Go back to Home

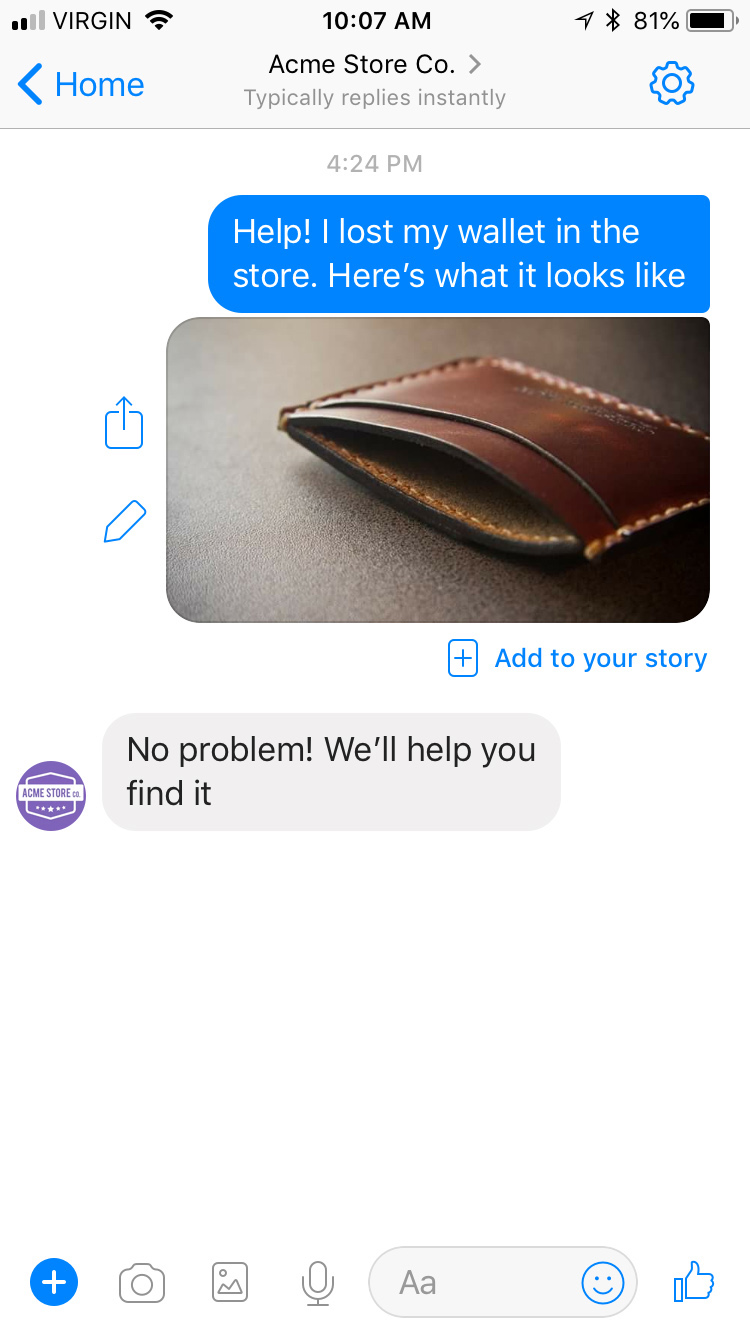pyautogui.click(x=82, y=85)
